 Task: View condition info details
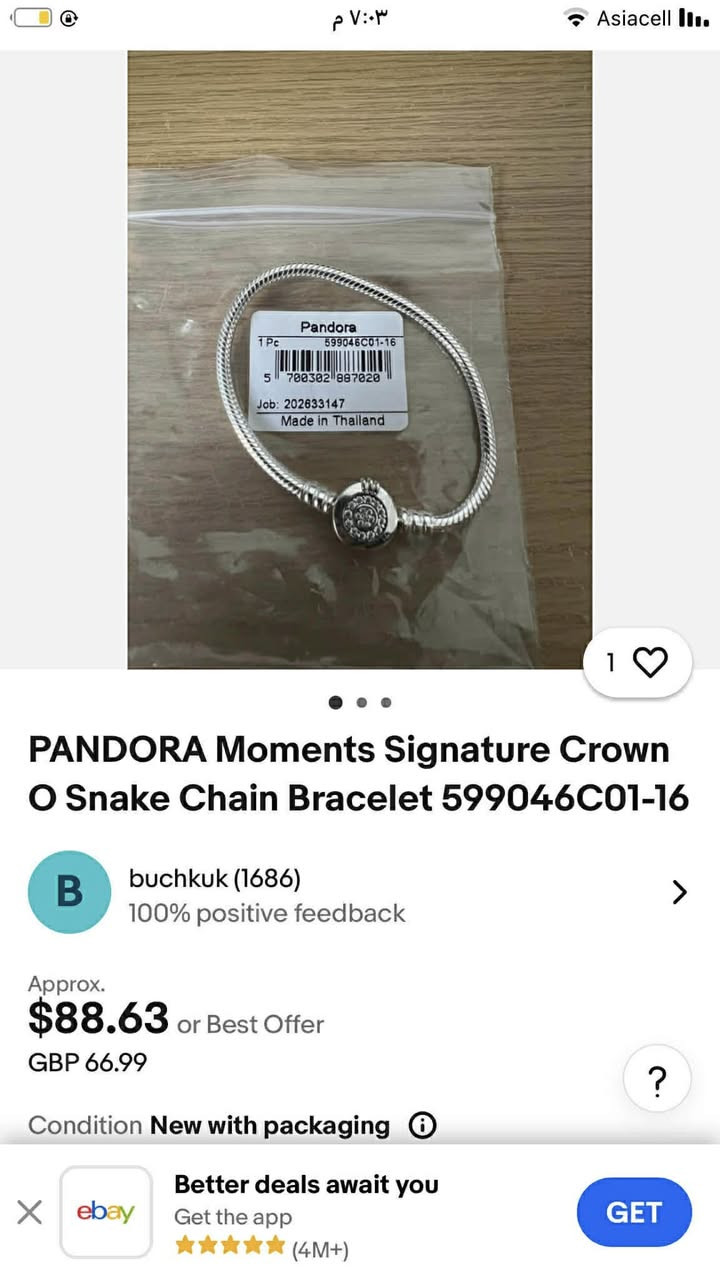coord(422,1126)
